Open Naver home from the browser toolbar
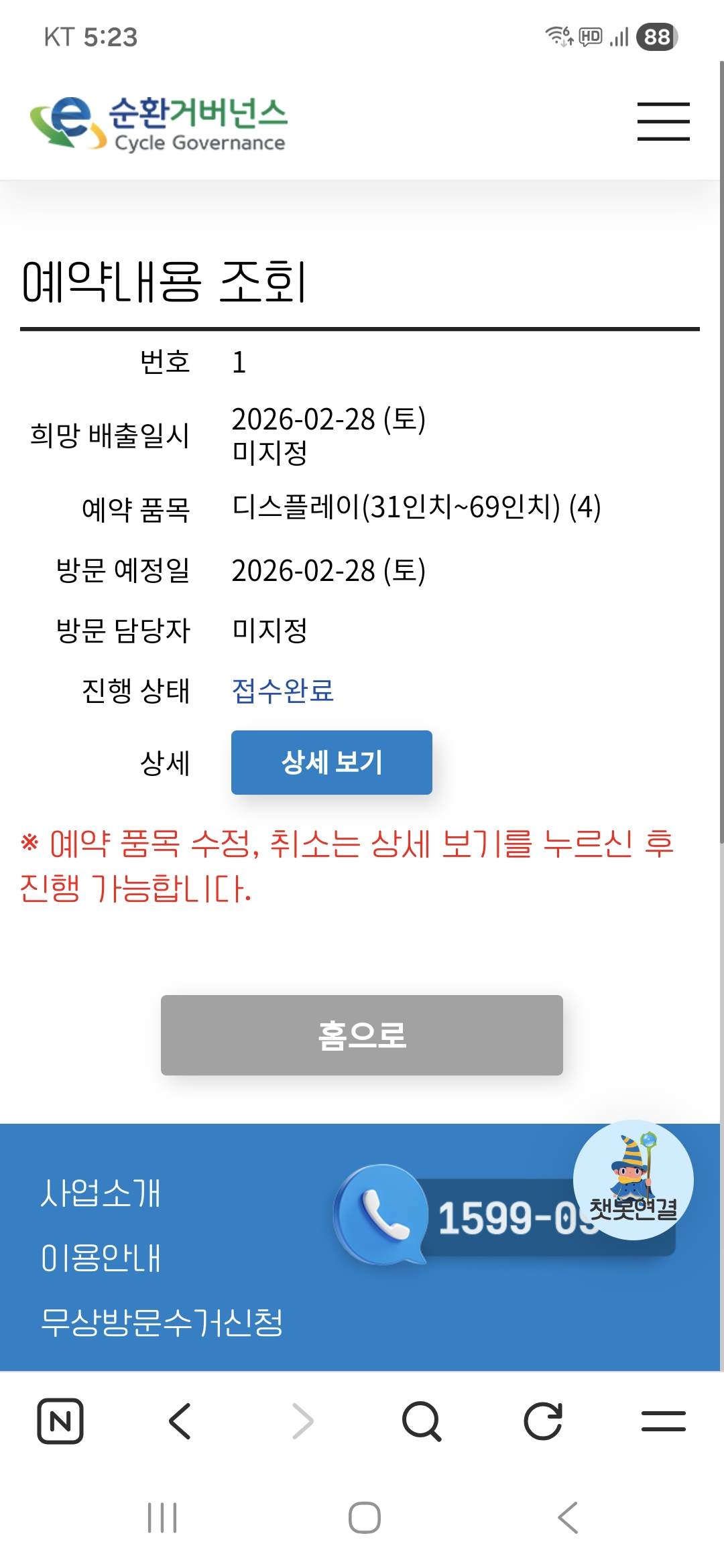 pyautogui.click(x=60, y=1421)
